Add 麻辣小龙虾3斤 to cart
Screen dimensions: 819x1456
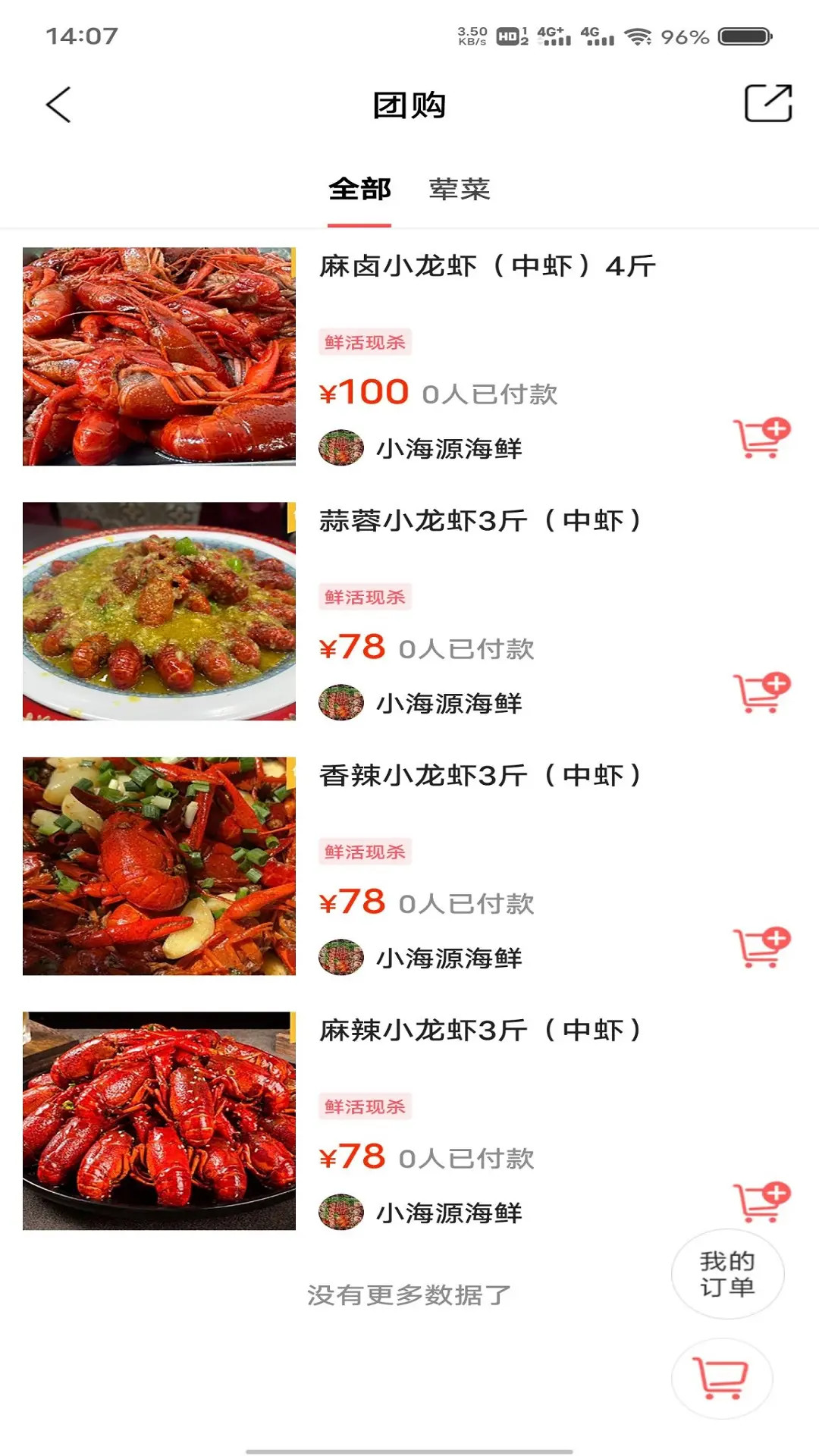(761, 1201)
